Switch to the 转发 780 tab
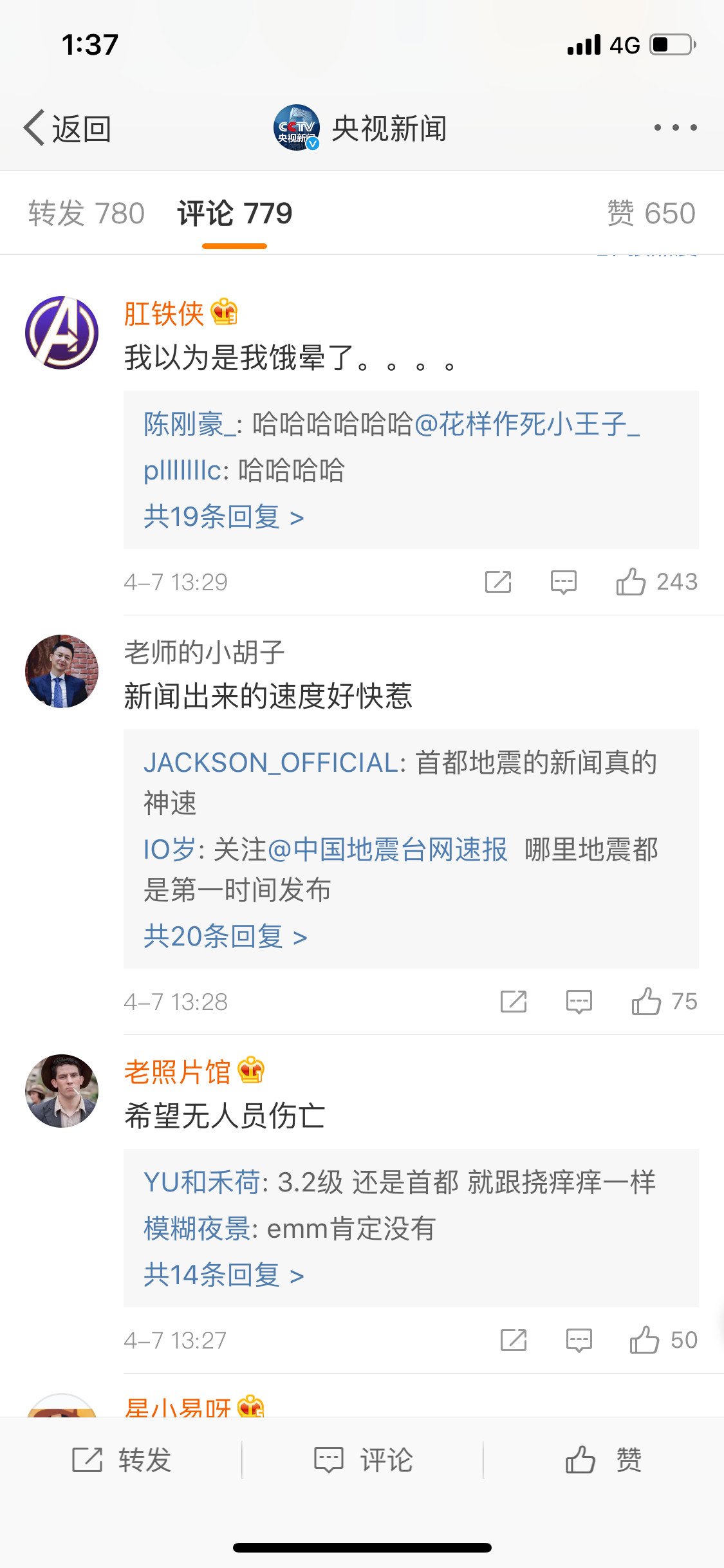 pyautogui.click(x=86, y=214)
